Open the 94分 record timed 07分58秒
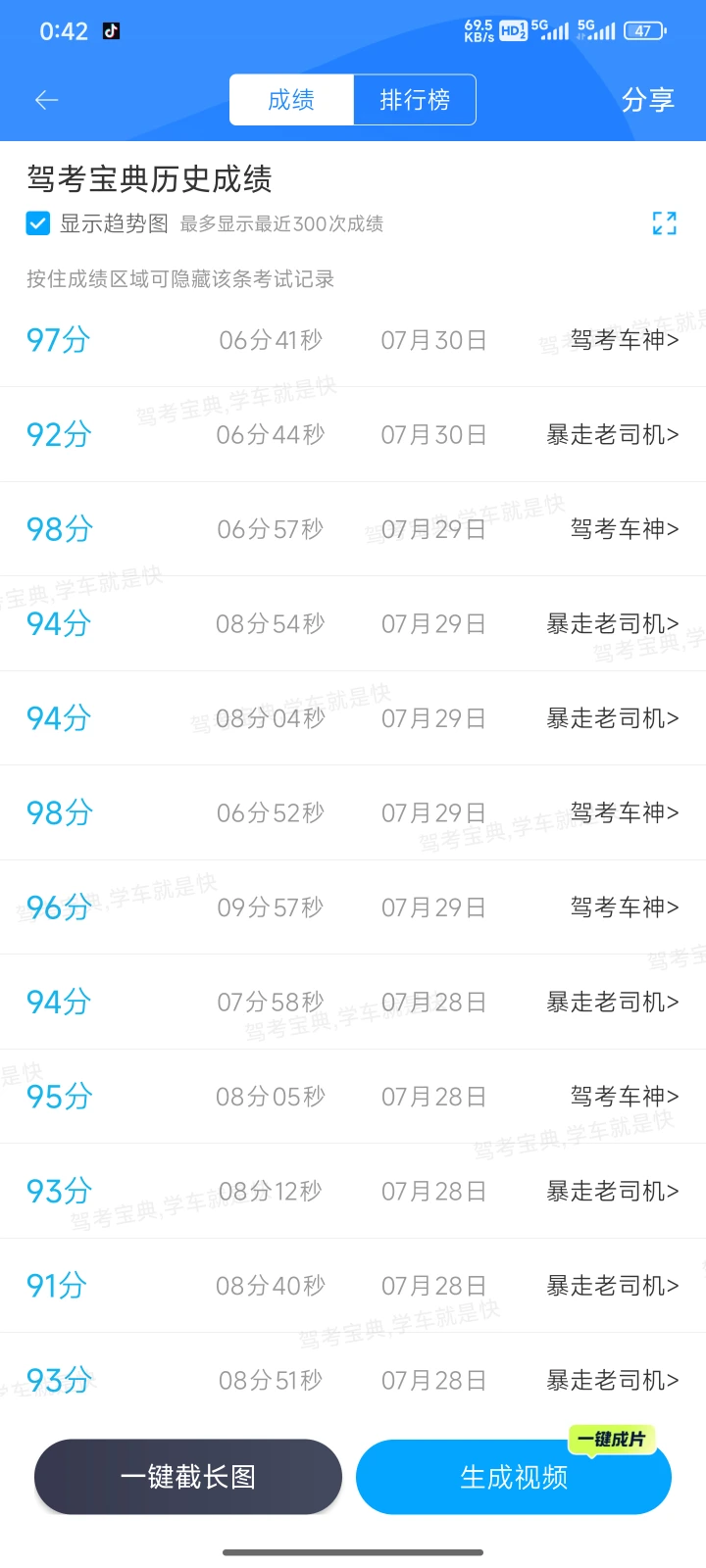706x1568 pixels. coord(353,1002)
